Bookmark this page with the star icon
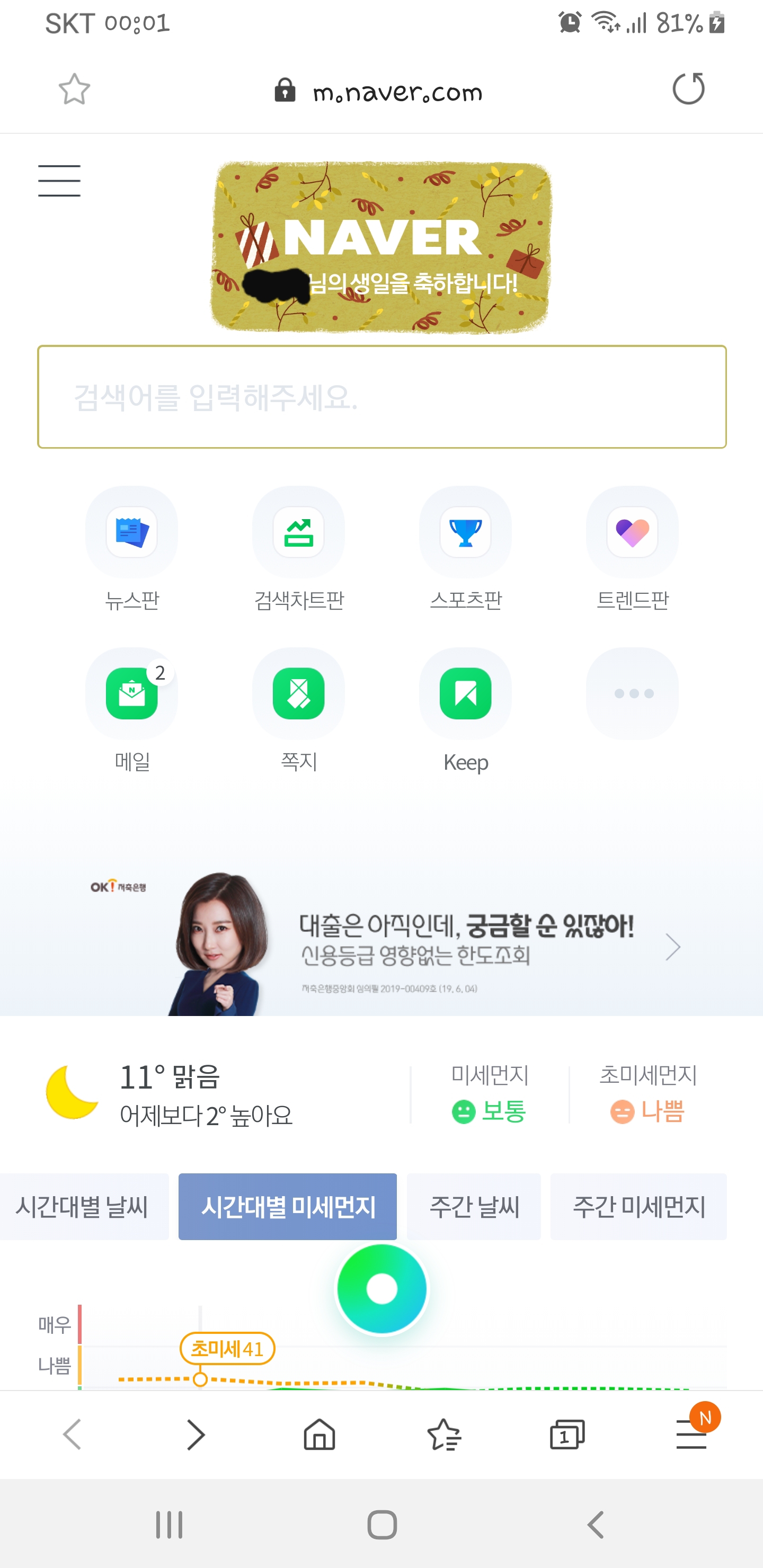The width and height of the screenshot is (763, 1568). [74, 90]
